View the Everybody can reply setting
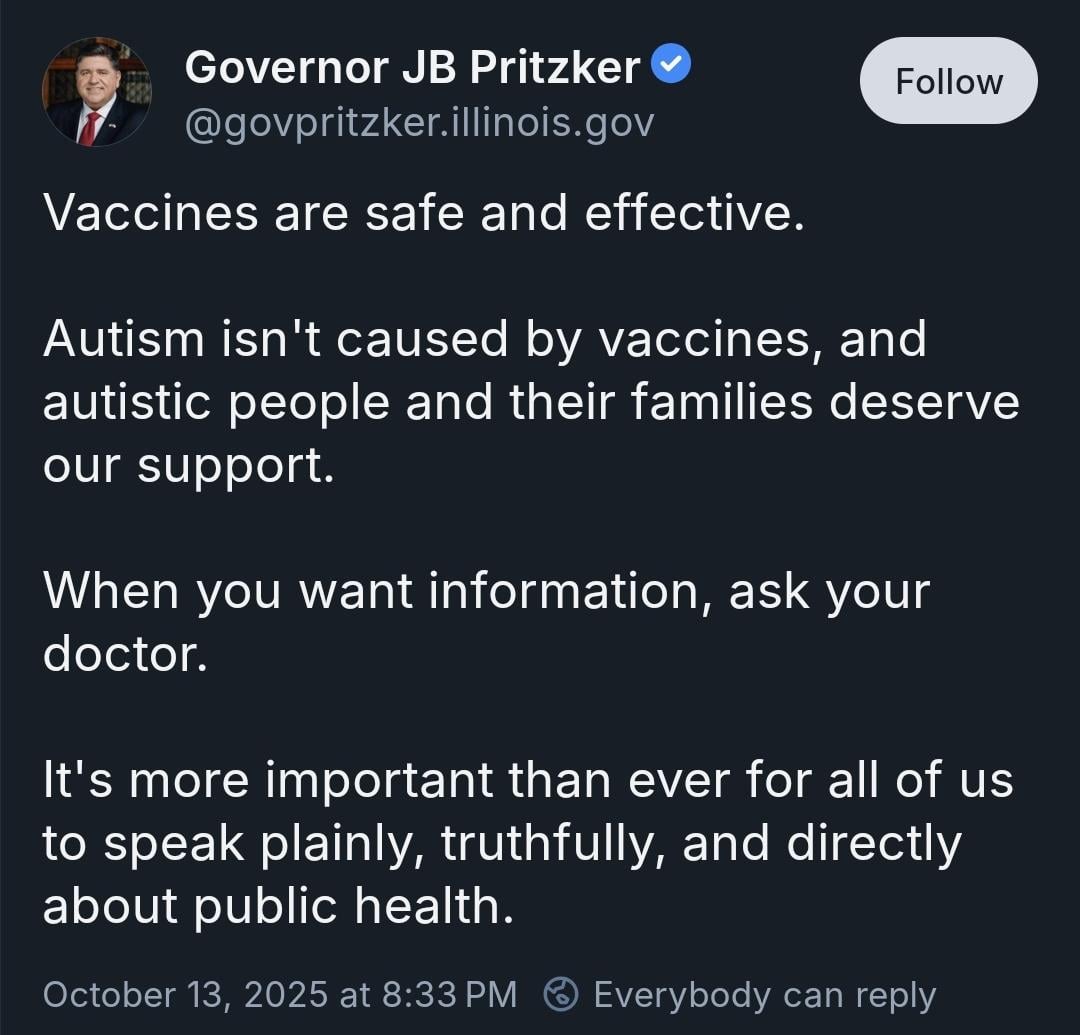The width and height of the screenshot is (1080, 1035). coord(740,994)
